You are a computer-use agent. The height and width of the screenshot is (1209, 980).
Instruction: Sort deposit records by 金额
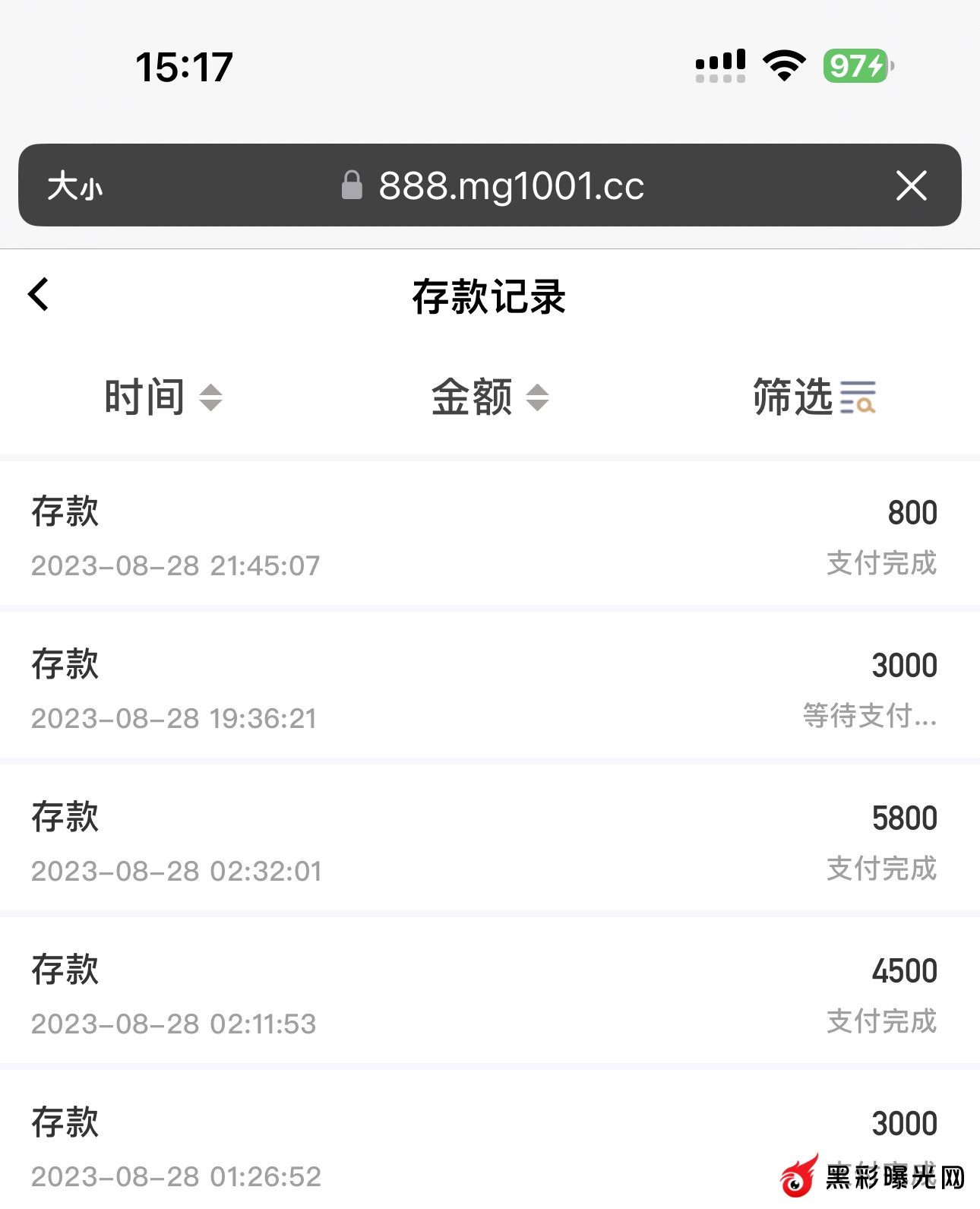pos(489,397)
